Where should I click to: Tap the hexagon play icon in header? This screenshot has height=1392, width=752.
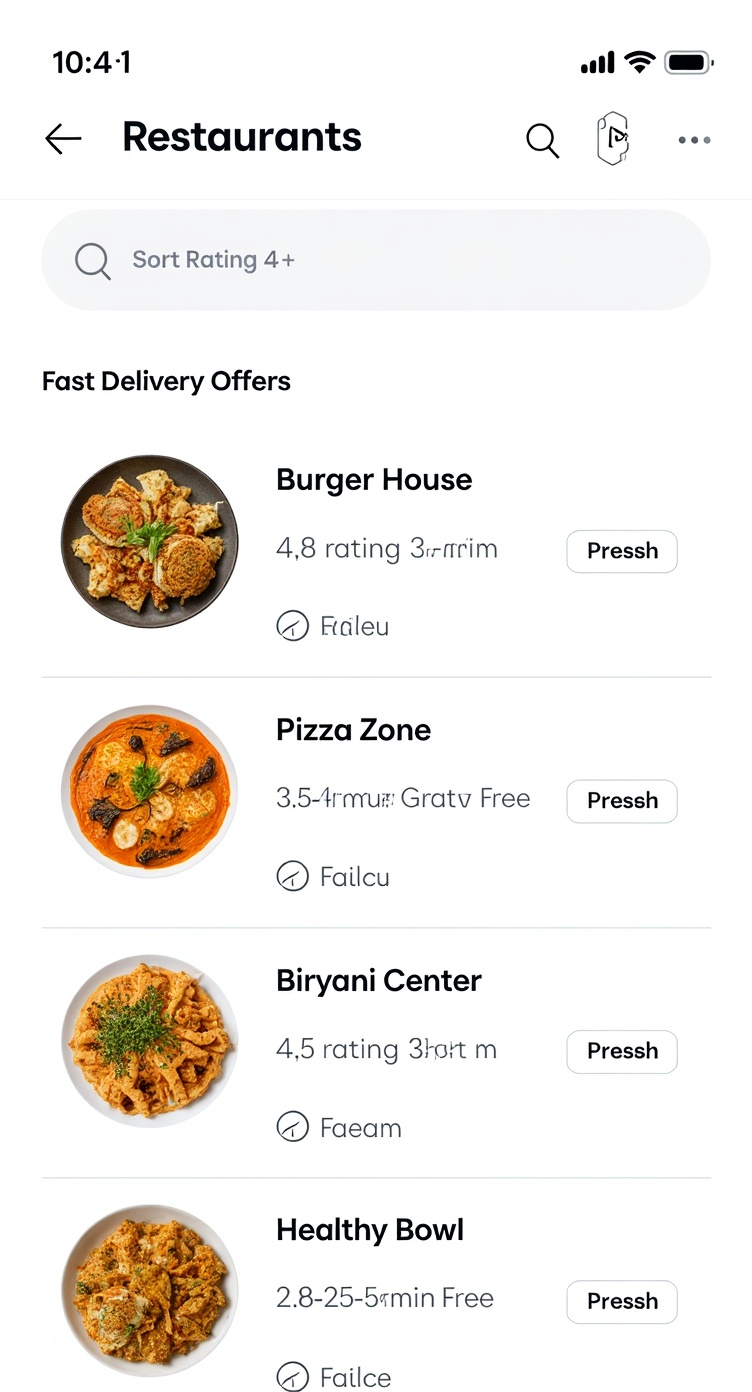(x=613, y=139)
